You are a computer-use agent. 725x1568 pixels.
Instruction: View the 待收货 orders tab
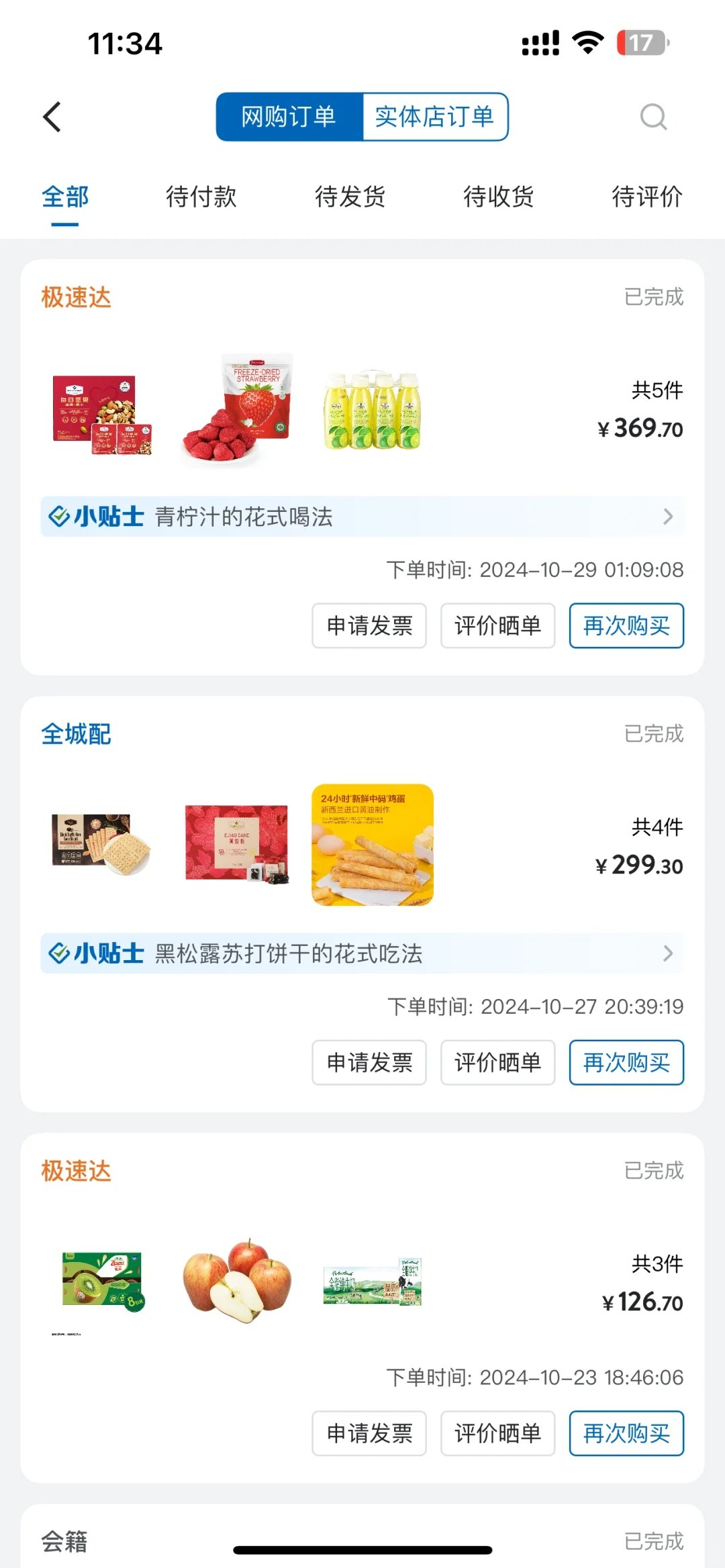tap(499, 197)
